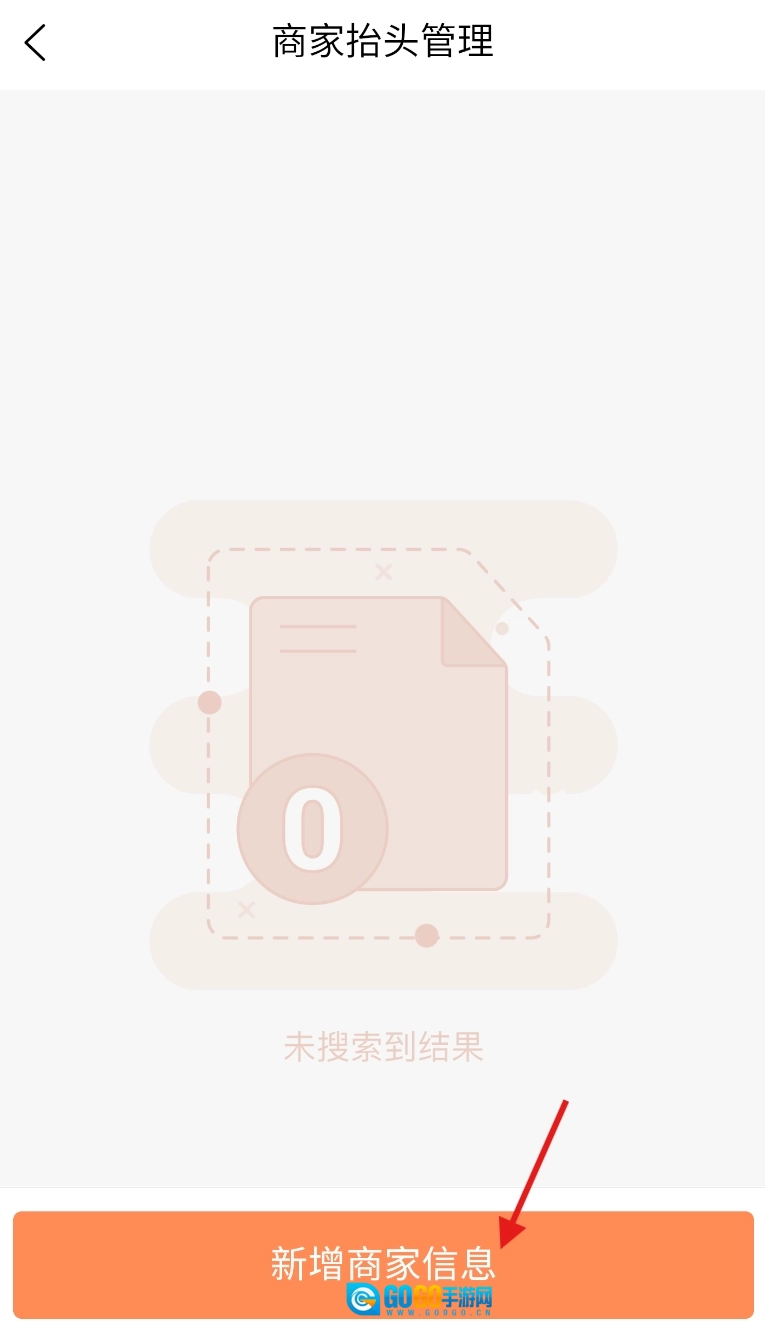Tap the 新增商家信息 button
The height and width of the screenshot is (1326, 765).
pos(383,1264)
